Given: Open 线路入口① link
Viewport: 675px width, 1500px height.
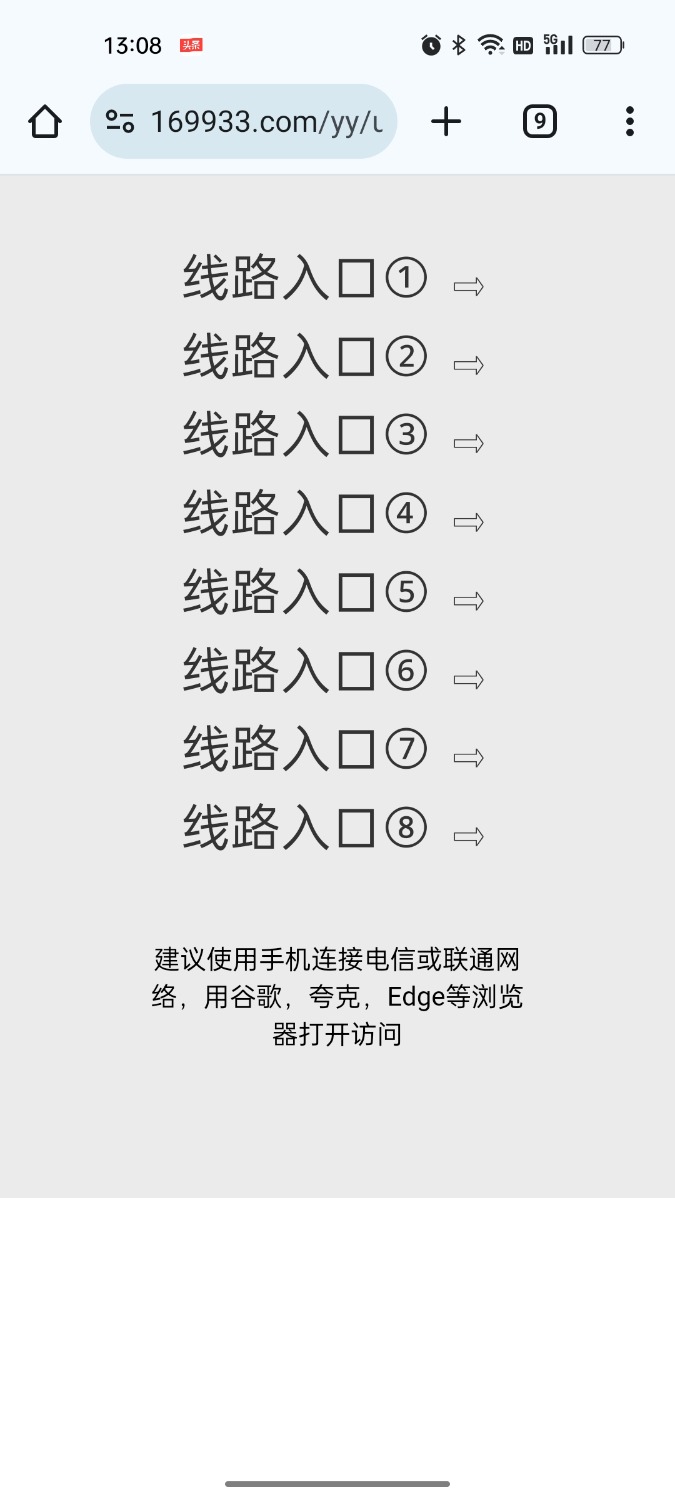Looking at the screenshot, I should [305, 278].
